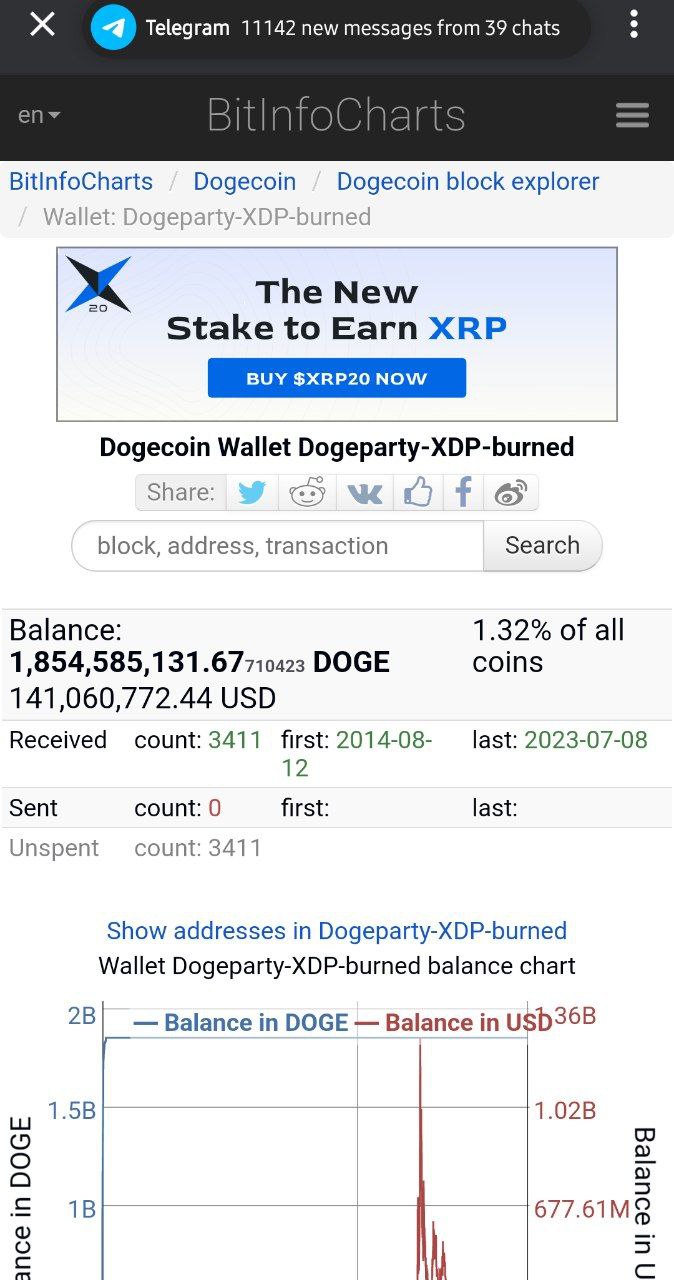Screen dimensions: 674x1280
Task: Open the Dogecoin breadcrumb link
Action: [x=245, y=182]
